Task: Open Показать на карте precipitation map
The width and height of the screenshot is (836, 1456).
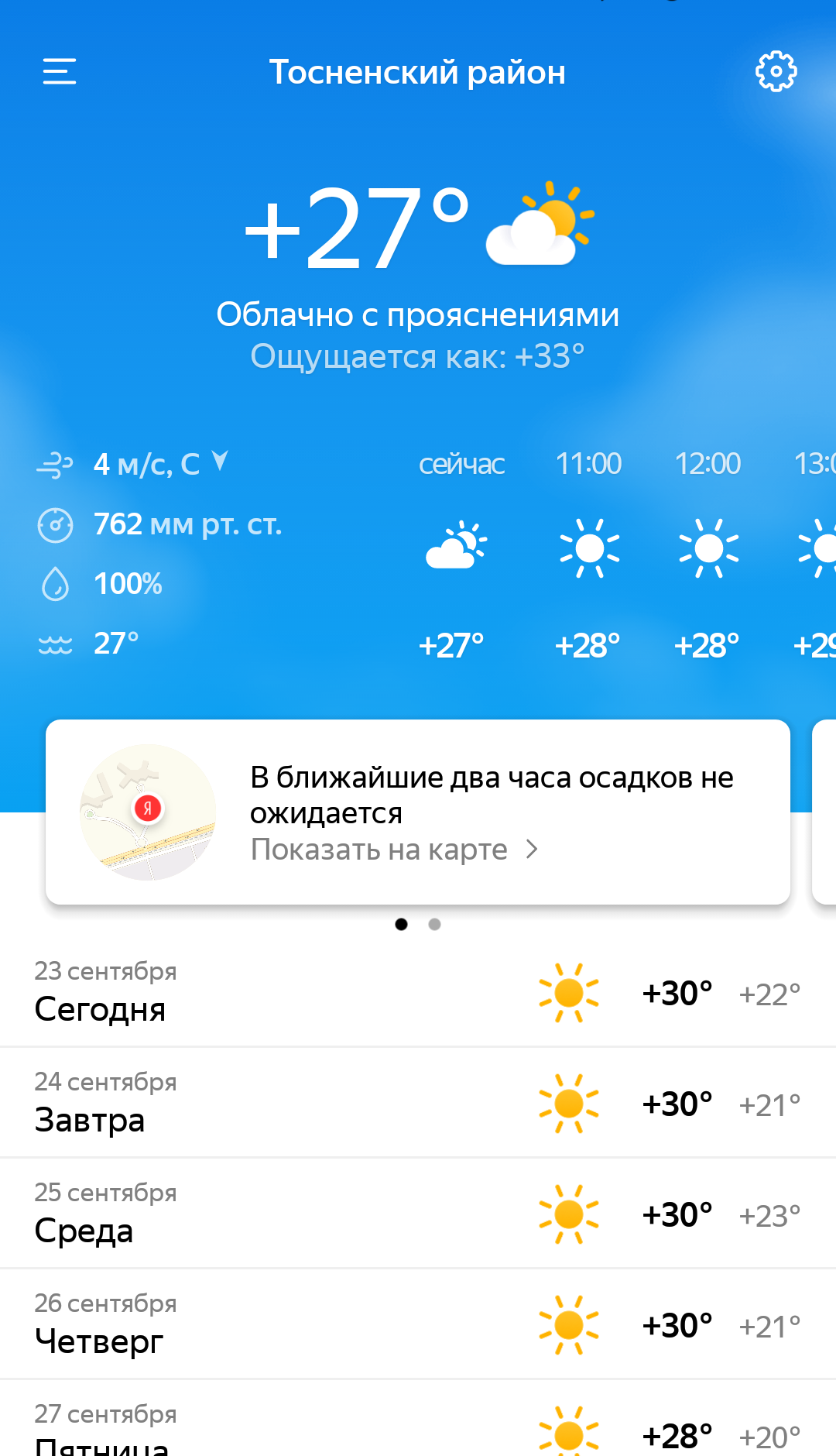Action: pos(393,850)
